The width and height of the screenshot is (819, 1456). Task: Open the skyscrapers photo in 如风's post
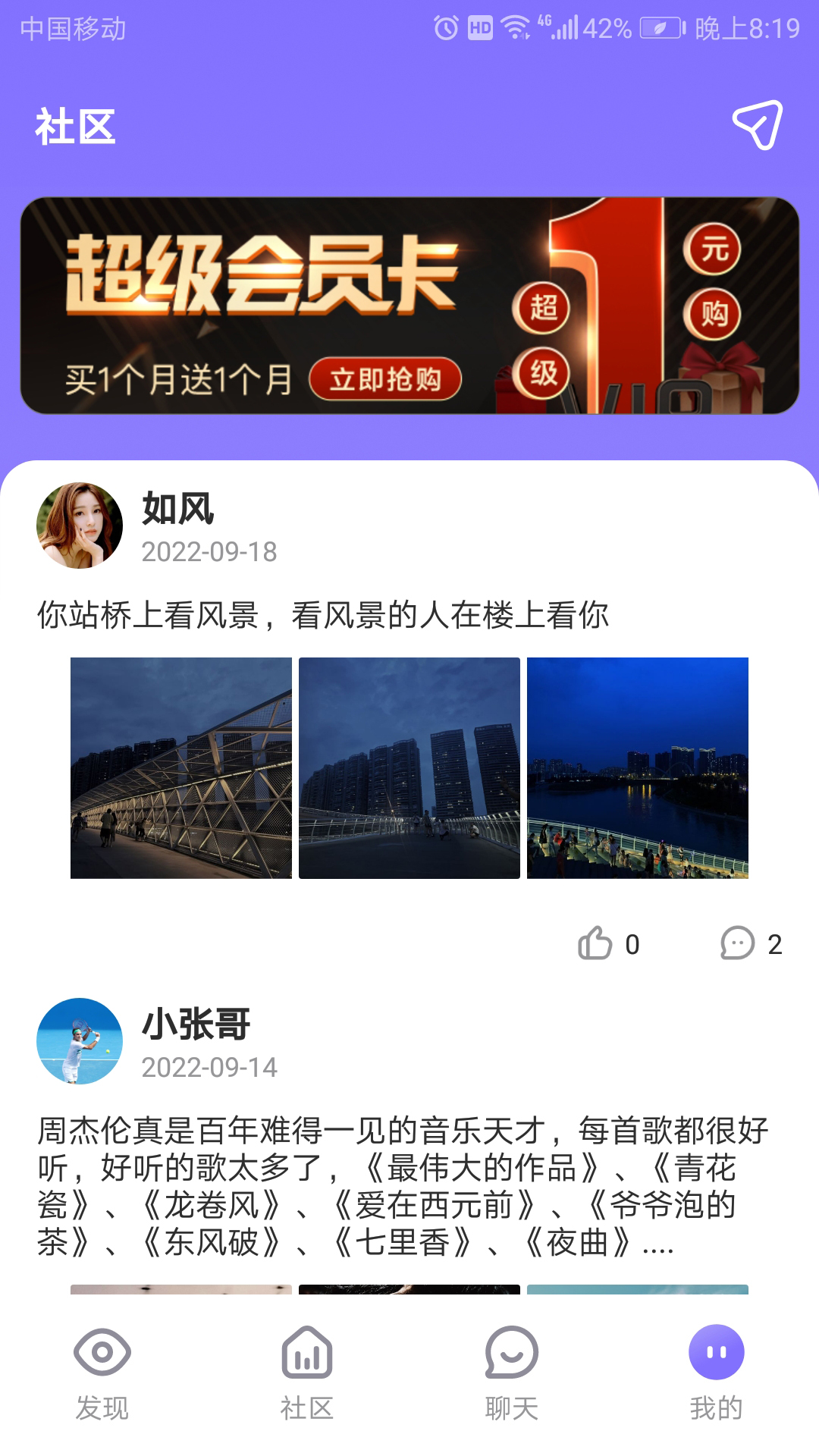tap(409, 768)
